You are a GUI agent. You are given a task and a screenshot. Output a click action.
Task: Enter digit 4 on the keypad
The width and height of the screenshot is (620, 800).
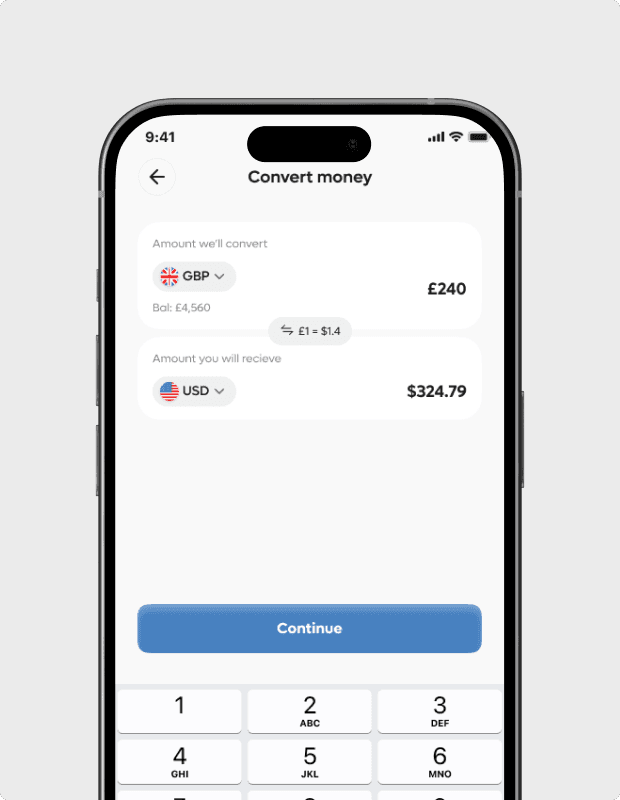[180, 761]
